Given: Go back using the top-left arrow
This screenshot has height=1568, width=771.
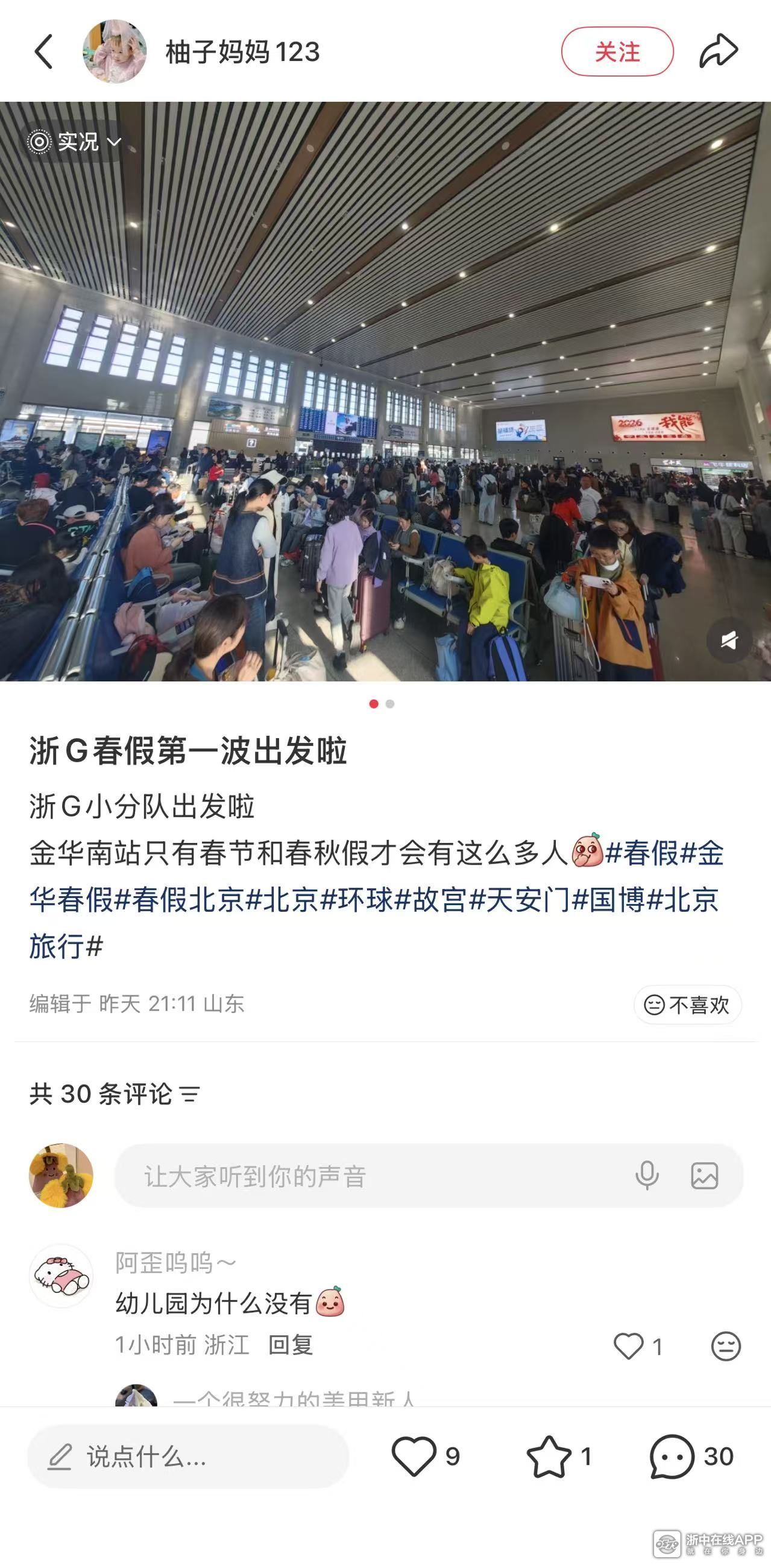Looking at the screenshot, I should [44, 52].
